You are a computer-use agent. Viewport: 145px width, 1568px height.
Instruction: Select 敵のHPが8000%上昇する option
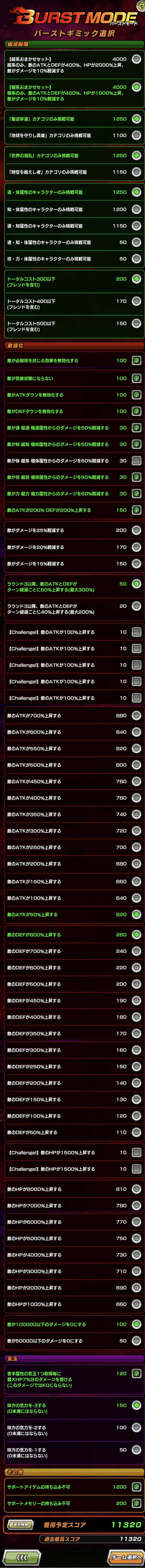point(136,1189)
